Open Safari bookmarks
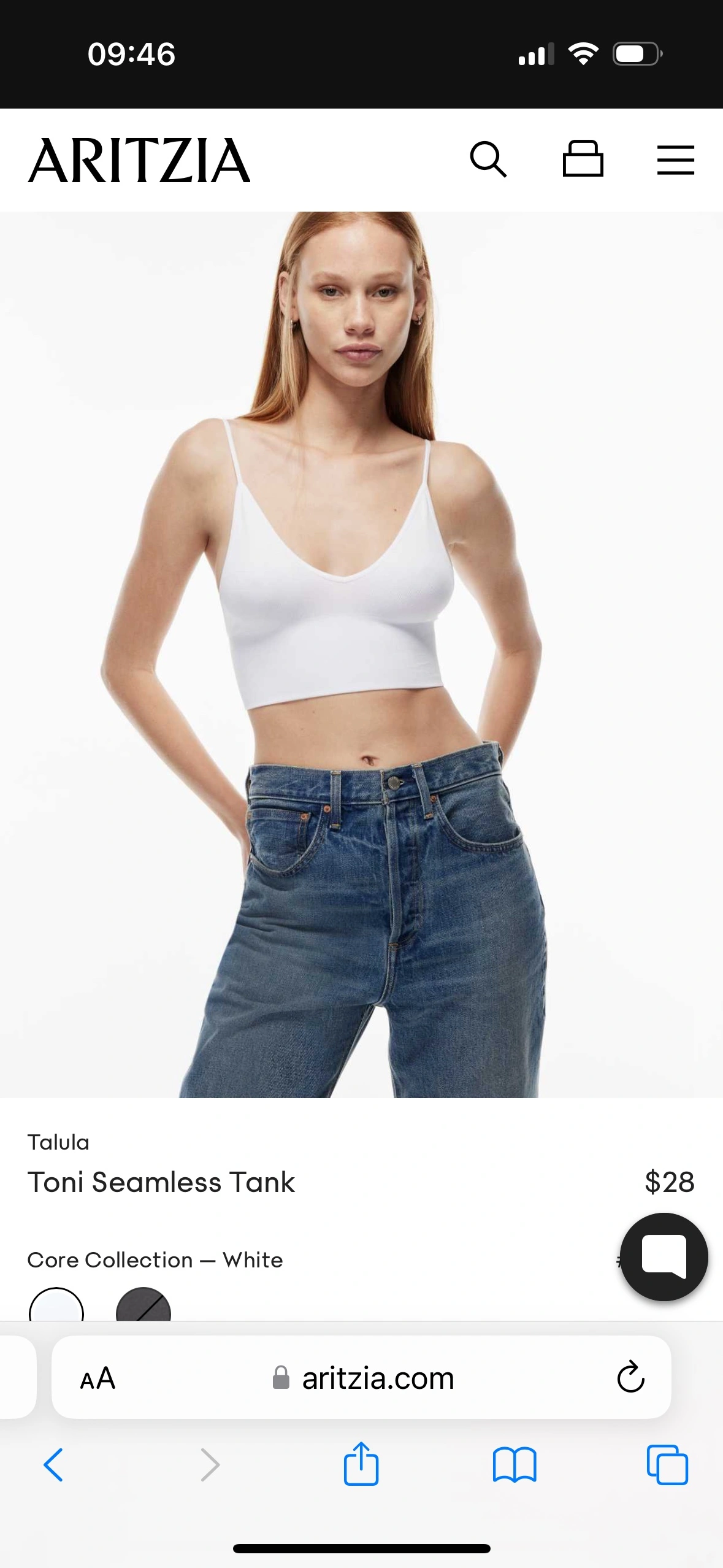The image size is (723, 1568). [515, 1464]
